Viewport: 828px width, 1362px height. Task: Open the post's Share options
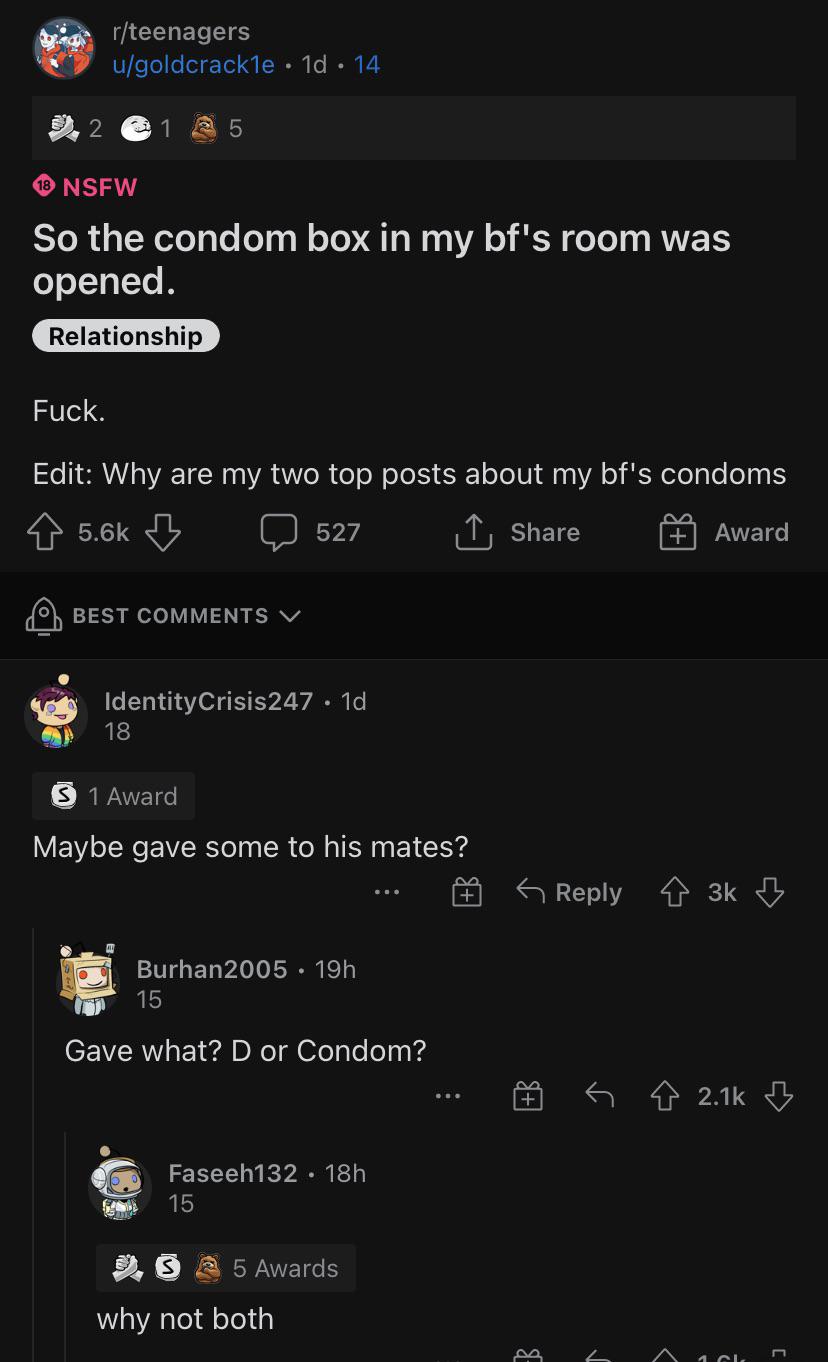tap(517, 531)
